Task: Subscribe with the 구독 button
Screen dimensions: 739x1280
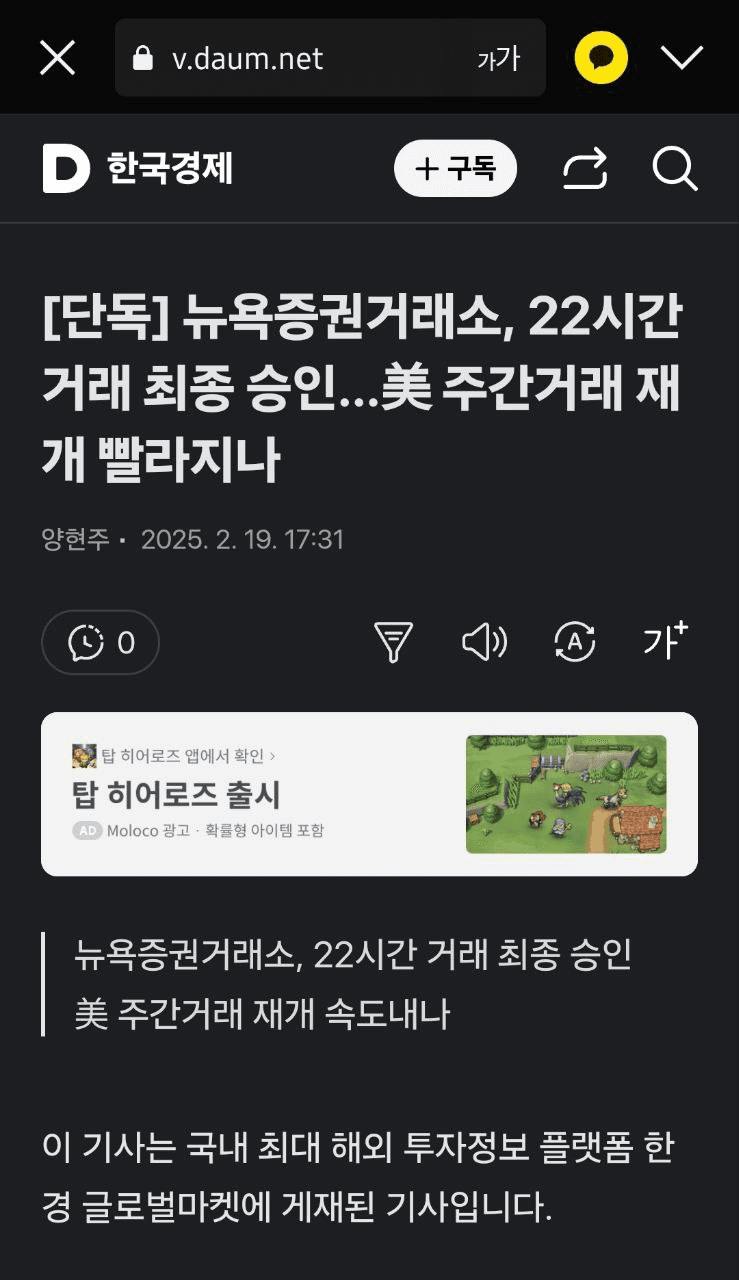Action: click(x=455, y=168)
